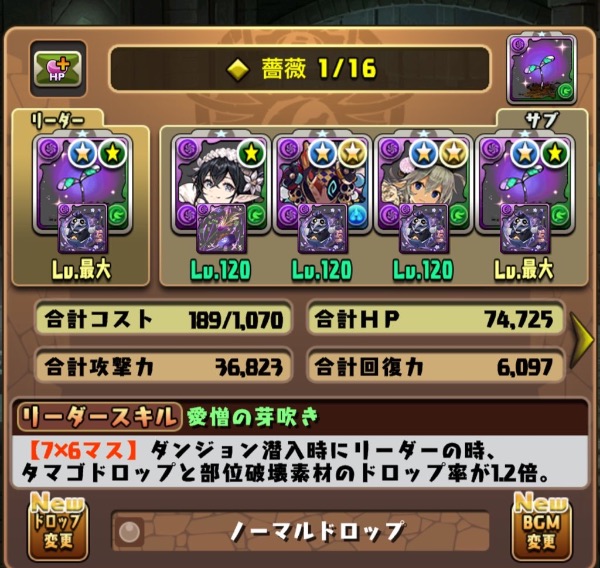Open the helper monster slot at top right
This screenshot has height=568, width=600.
(x=540, y=69)
